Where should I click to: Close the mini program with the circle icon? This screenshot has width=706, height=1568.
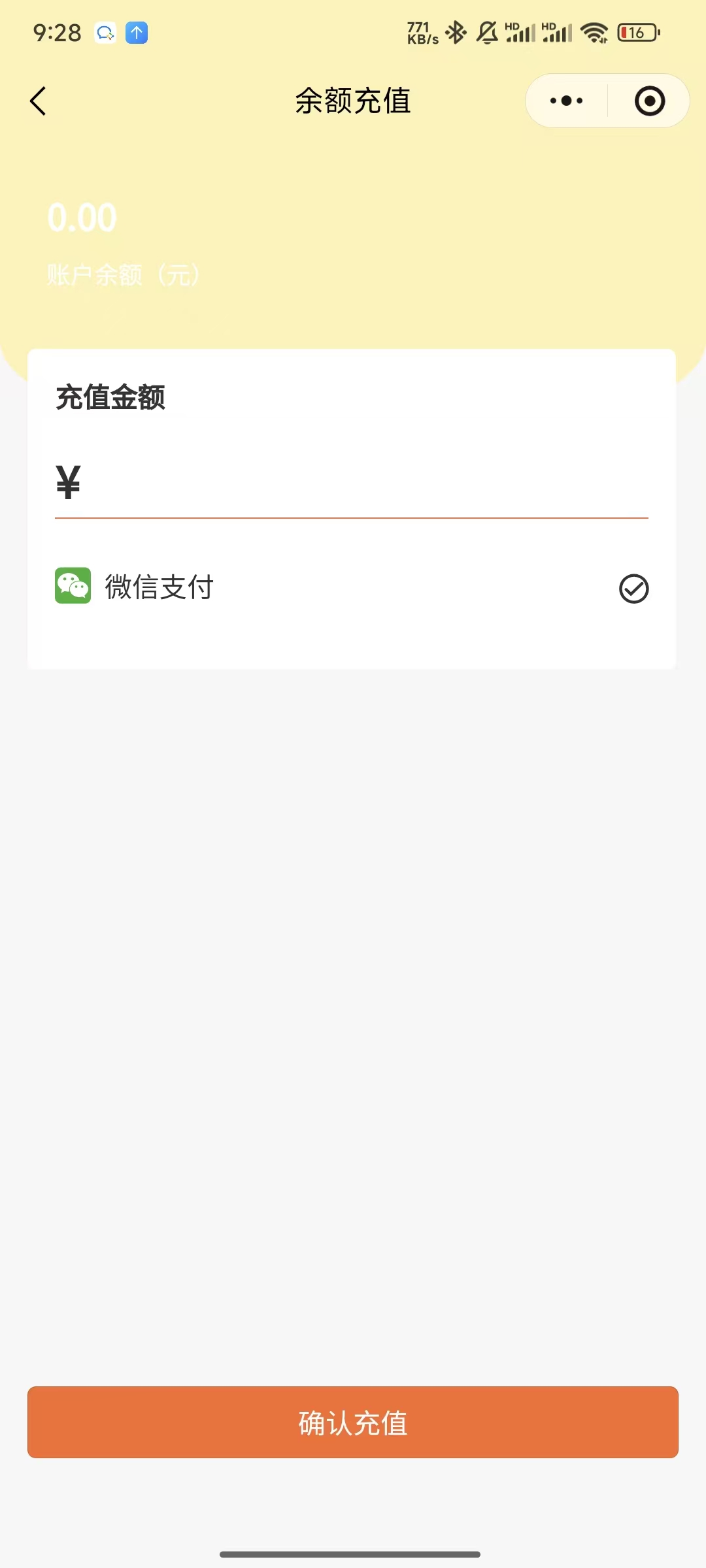pos(649,101)
